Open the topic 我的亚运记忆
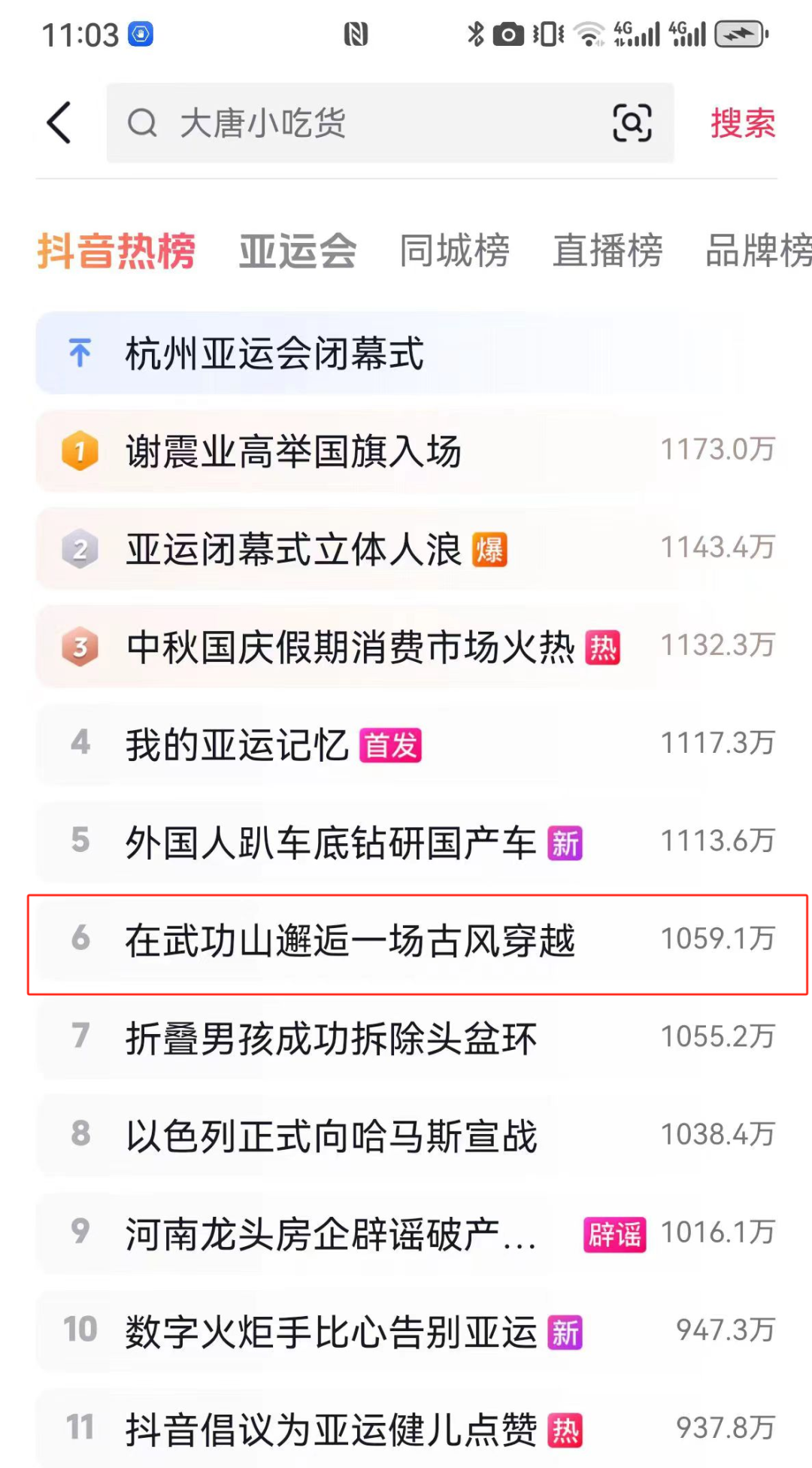Screen dimensions: 812x1468 pyautogui.click(x=238, y=745)
